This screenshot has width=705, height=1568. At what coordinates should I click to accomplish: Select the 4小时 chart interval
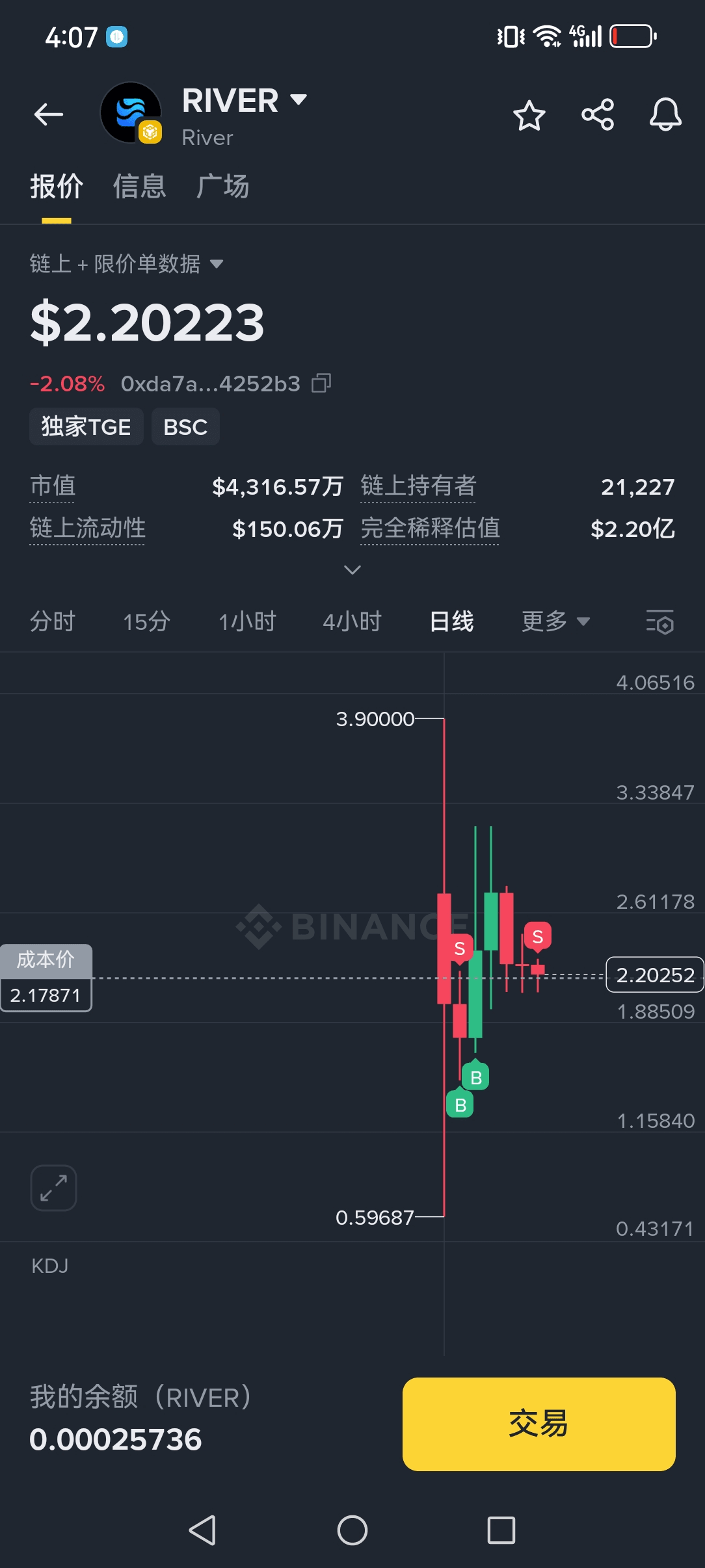click(352, 621)
